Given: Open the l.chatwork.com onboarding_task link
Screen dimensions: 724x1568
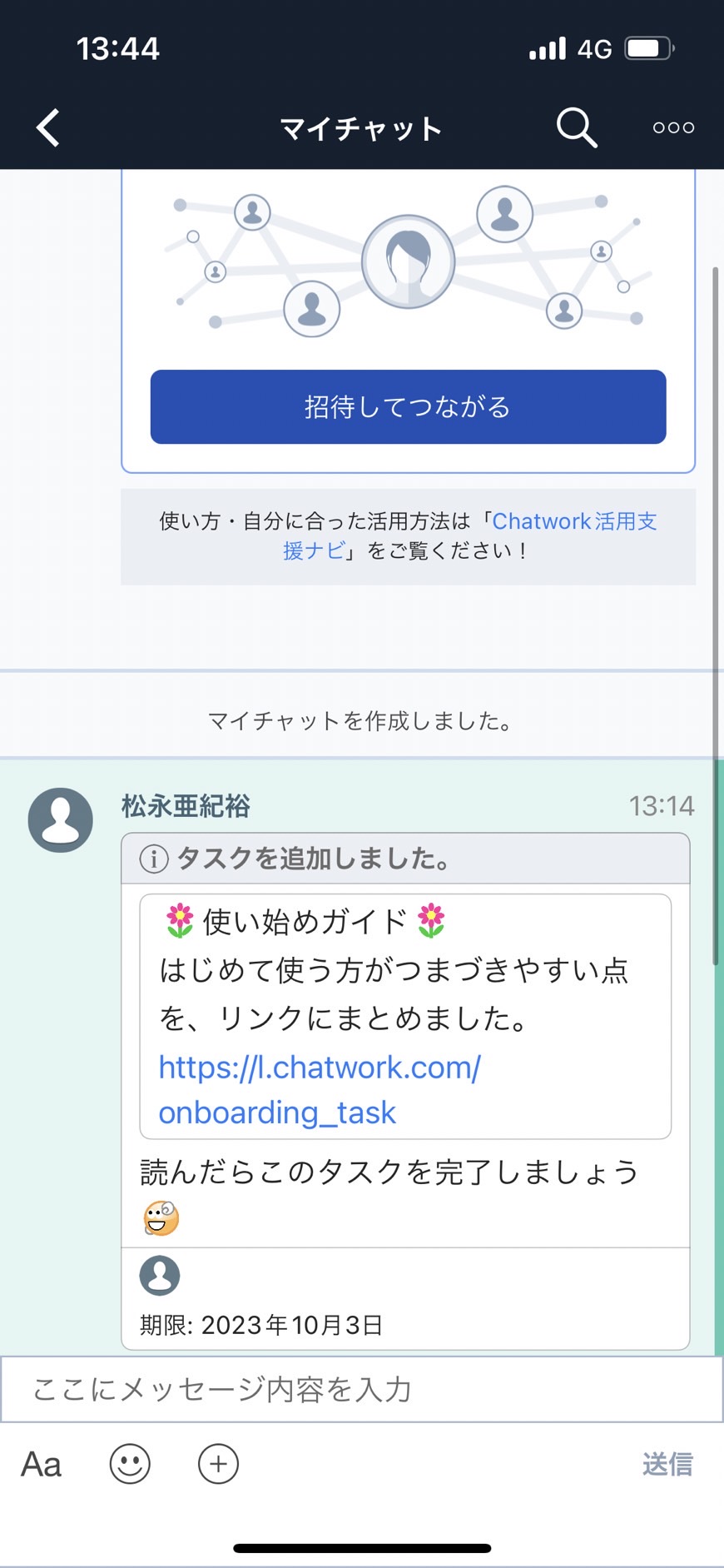Looking at the screenshot, I should tap(320, 1089).
